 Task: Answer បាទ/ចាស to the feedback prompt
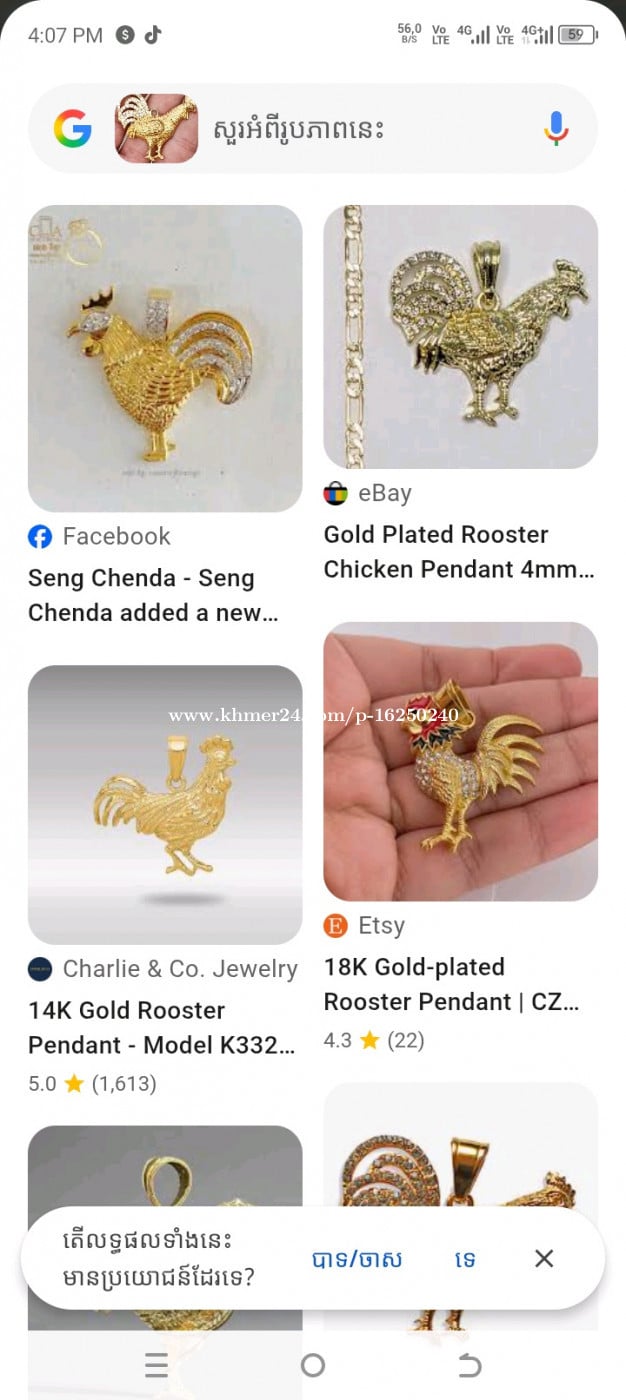point(357,1259)
